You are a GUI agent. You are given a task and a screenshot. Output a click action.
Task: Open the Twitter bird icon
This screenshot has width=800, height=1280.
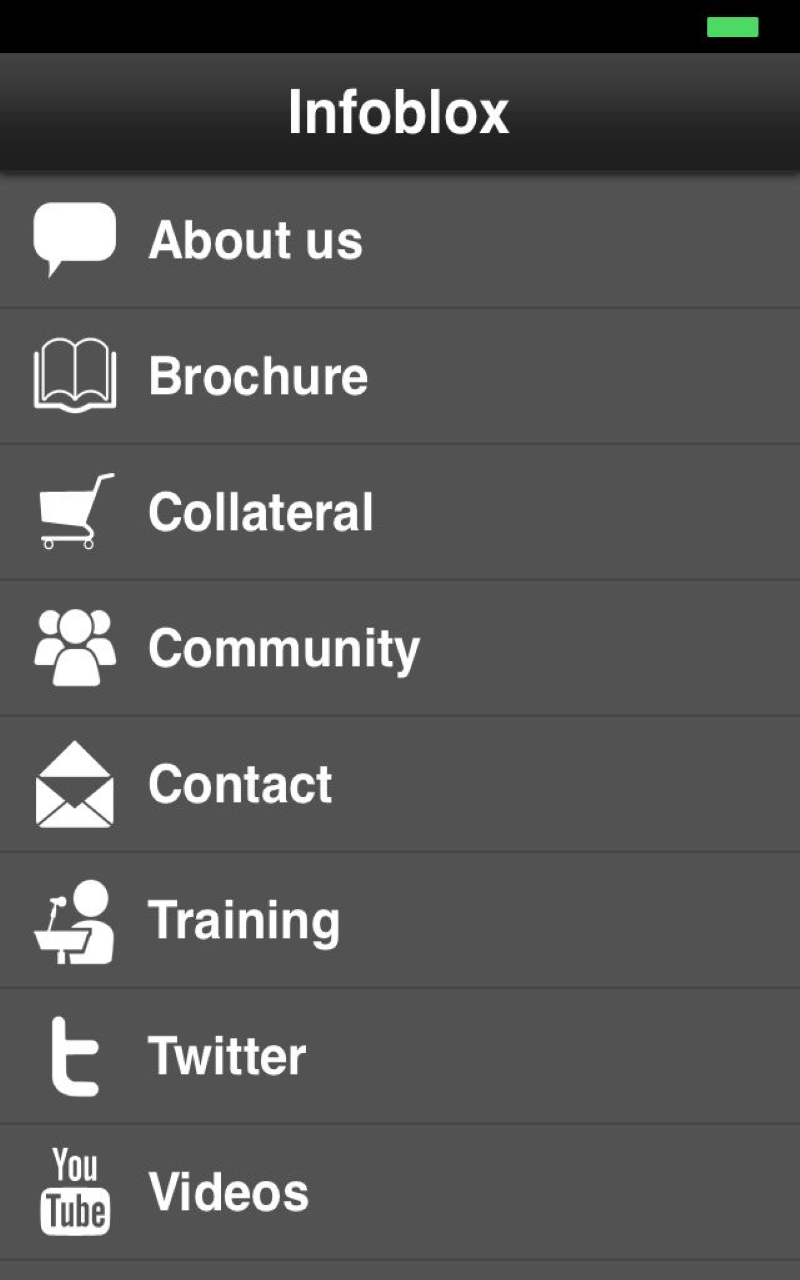(75, 1055)
